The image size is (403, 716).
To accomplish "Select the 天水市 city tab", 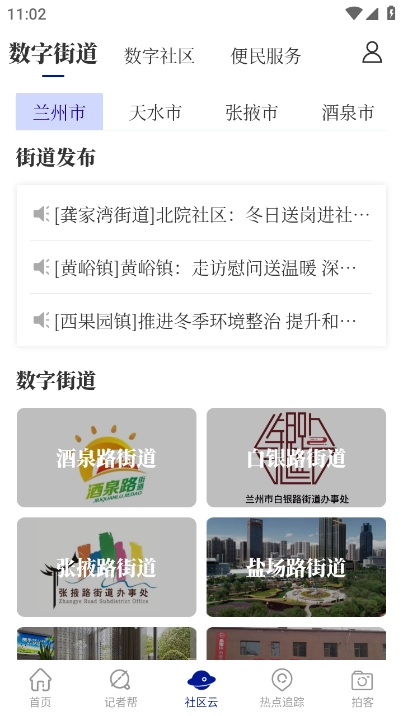I will point(155,112).
